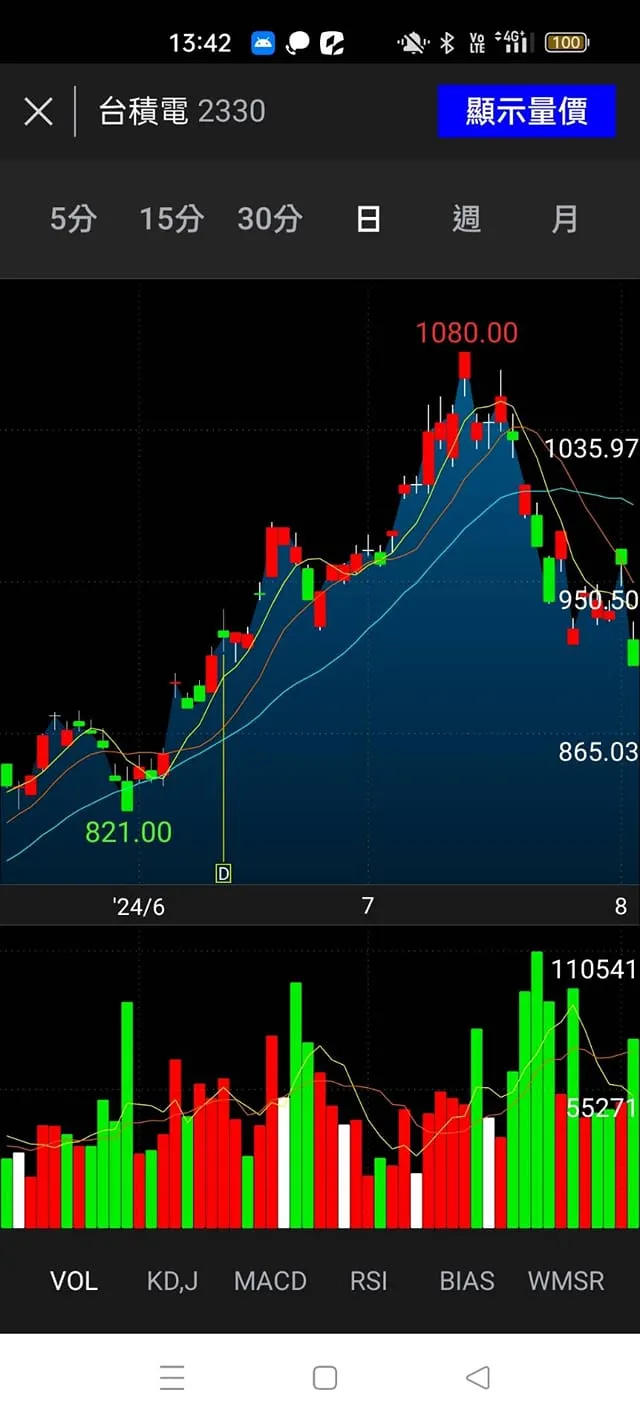Switch to the 5分 timeframe
640x1422 pixels.
73,219
